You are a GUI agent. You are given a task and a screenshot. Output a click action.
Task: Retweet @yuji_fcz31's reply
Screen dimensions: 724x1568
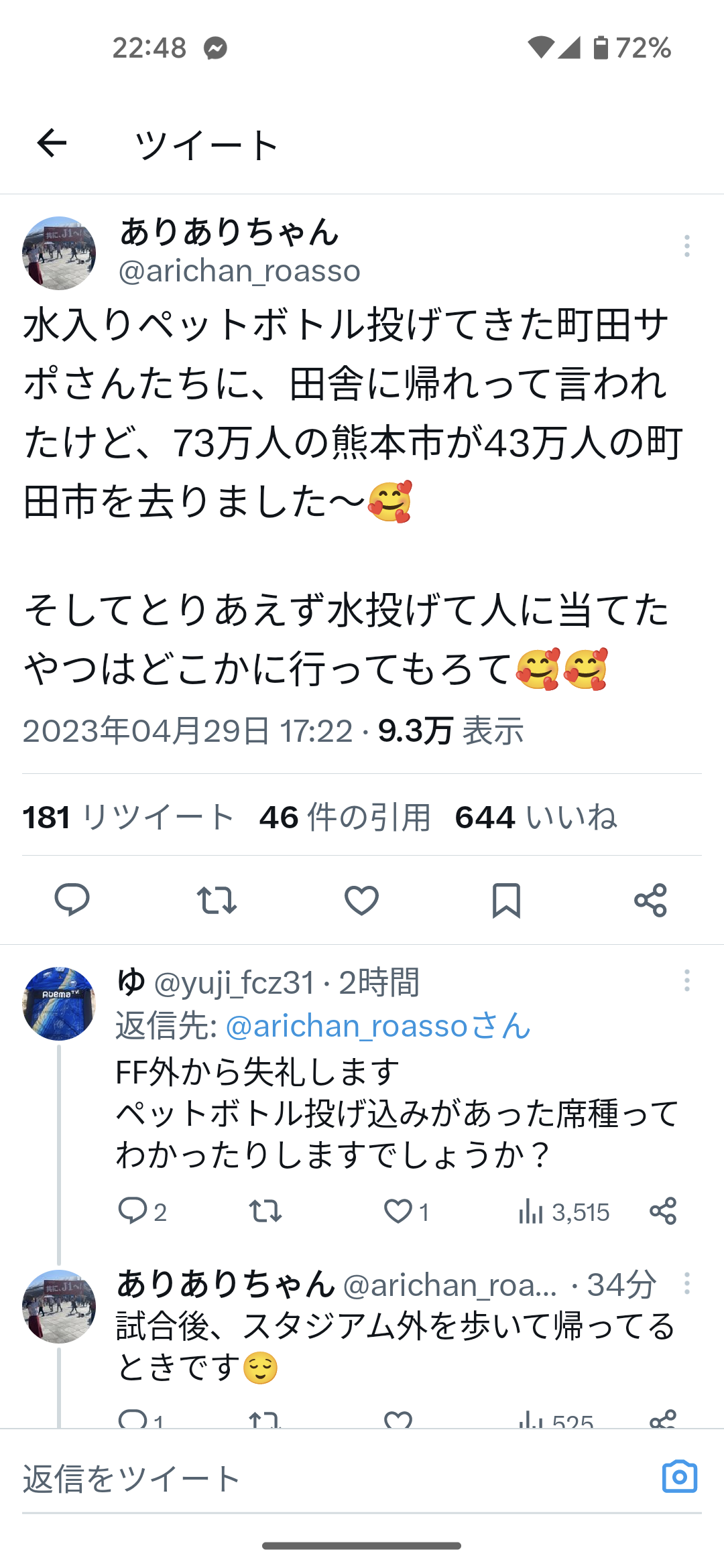click(265, 1211)
